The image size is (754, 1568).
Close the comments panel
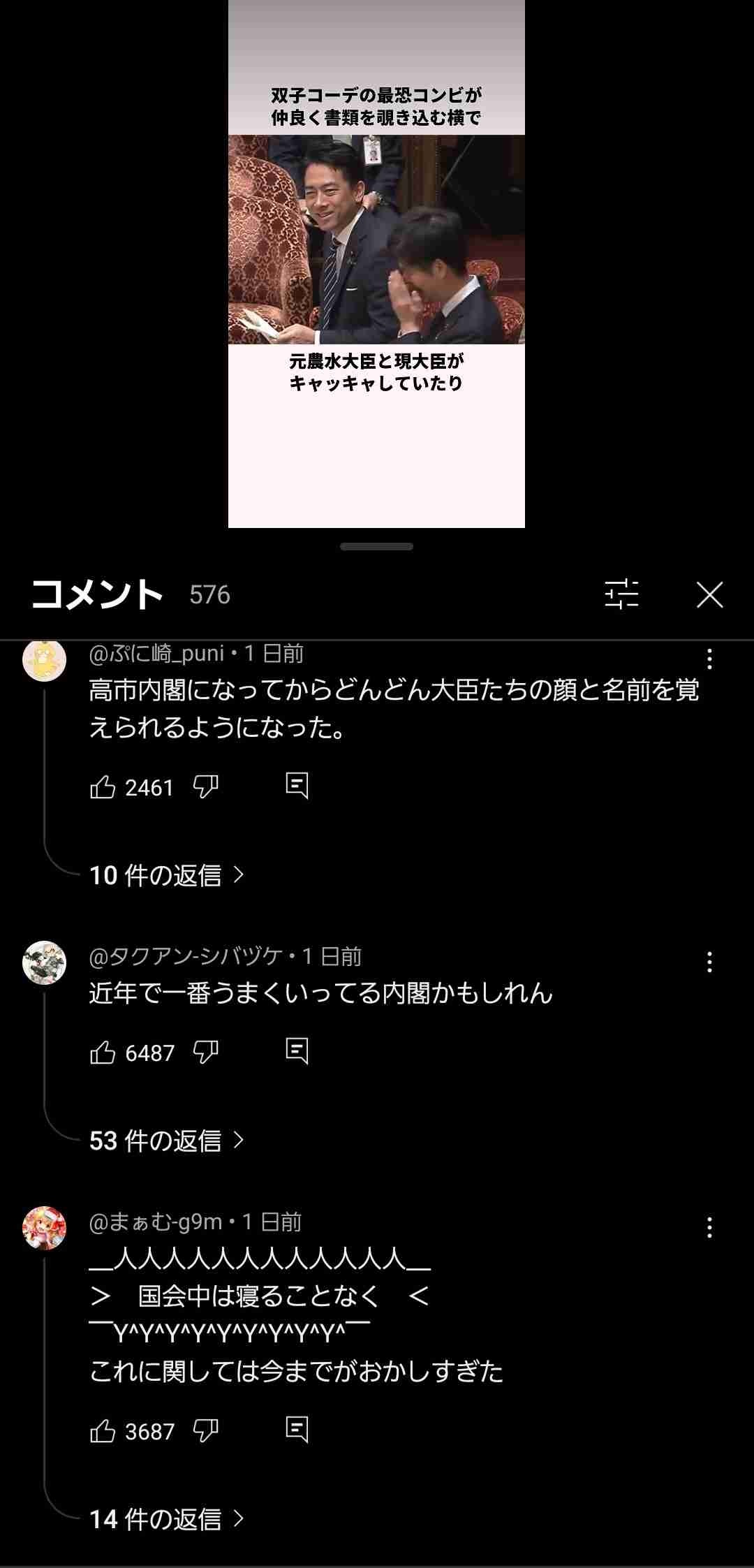click(x=709, y=595)
